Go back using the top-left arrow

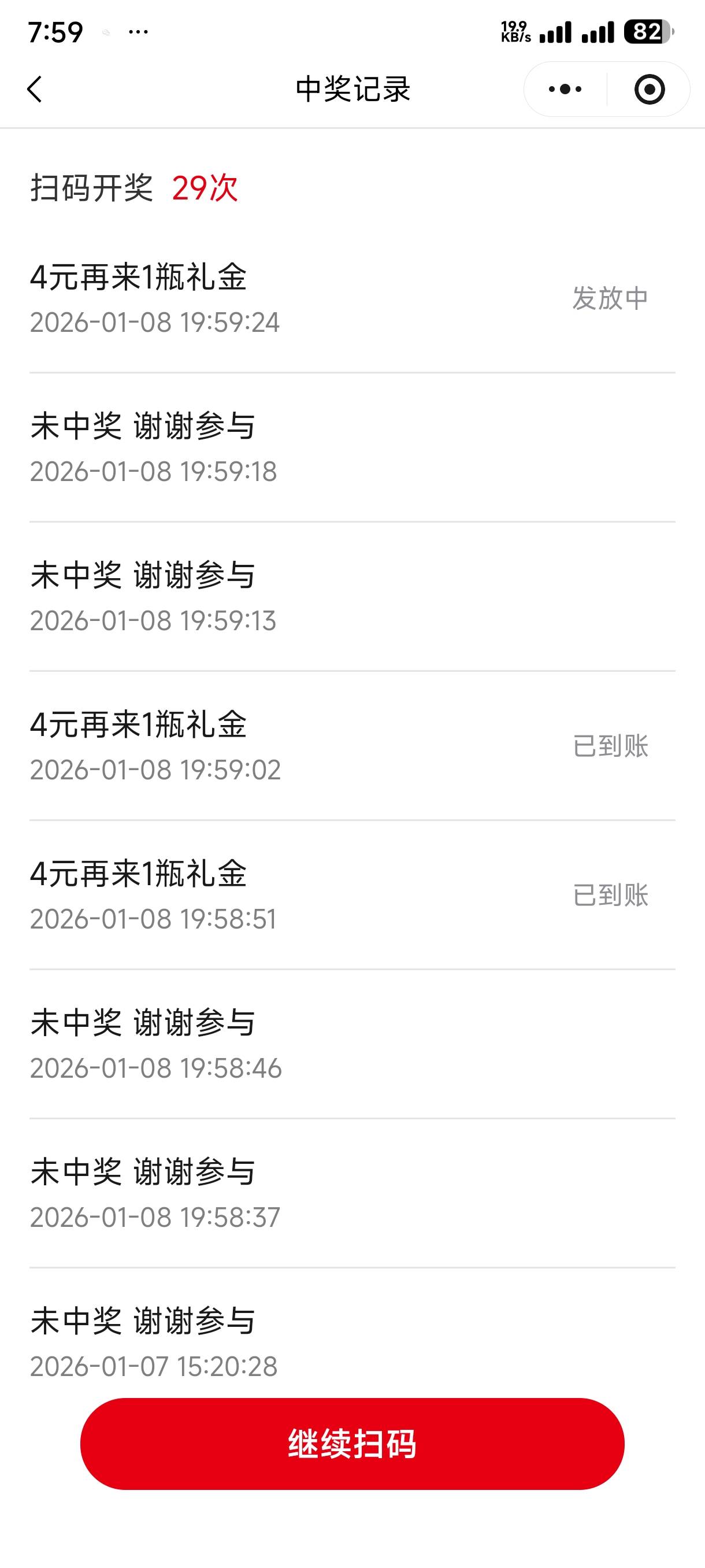(x=35, y=90)
